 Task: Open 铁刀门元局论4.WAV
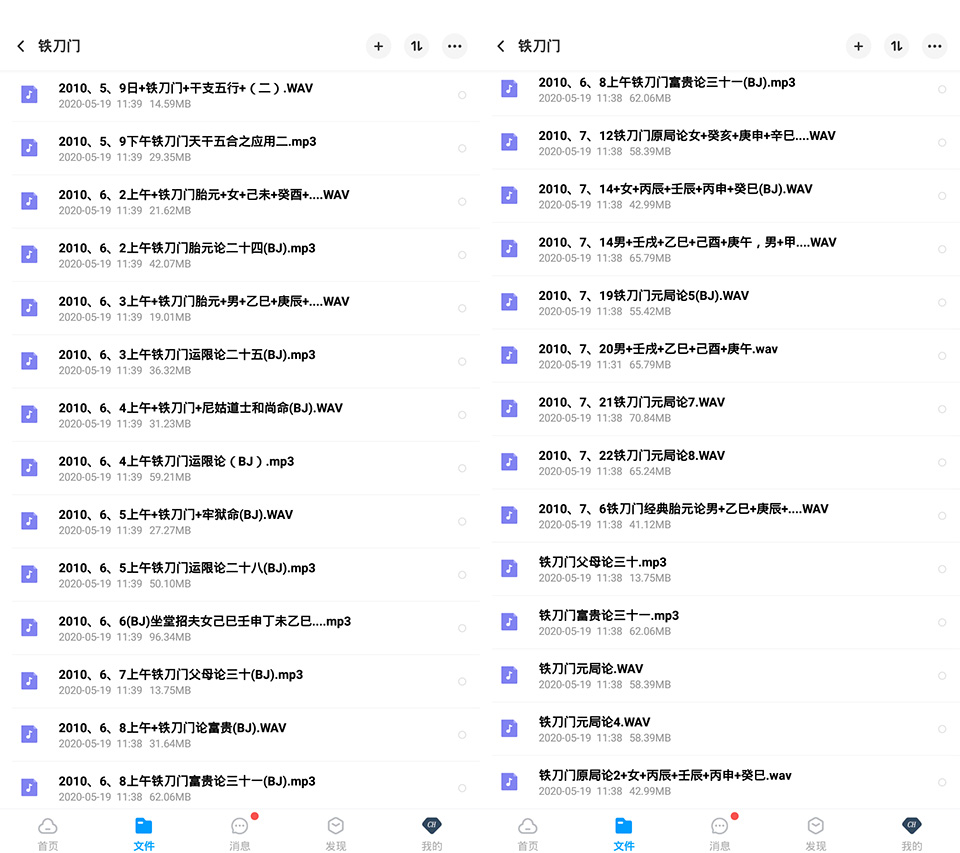[726, 728]
